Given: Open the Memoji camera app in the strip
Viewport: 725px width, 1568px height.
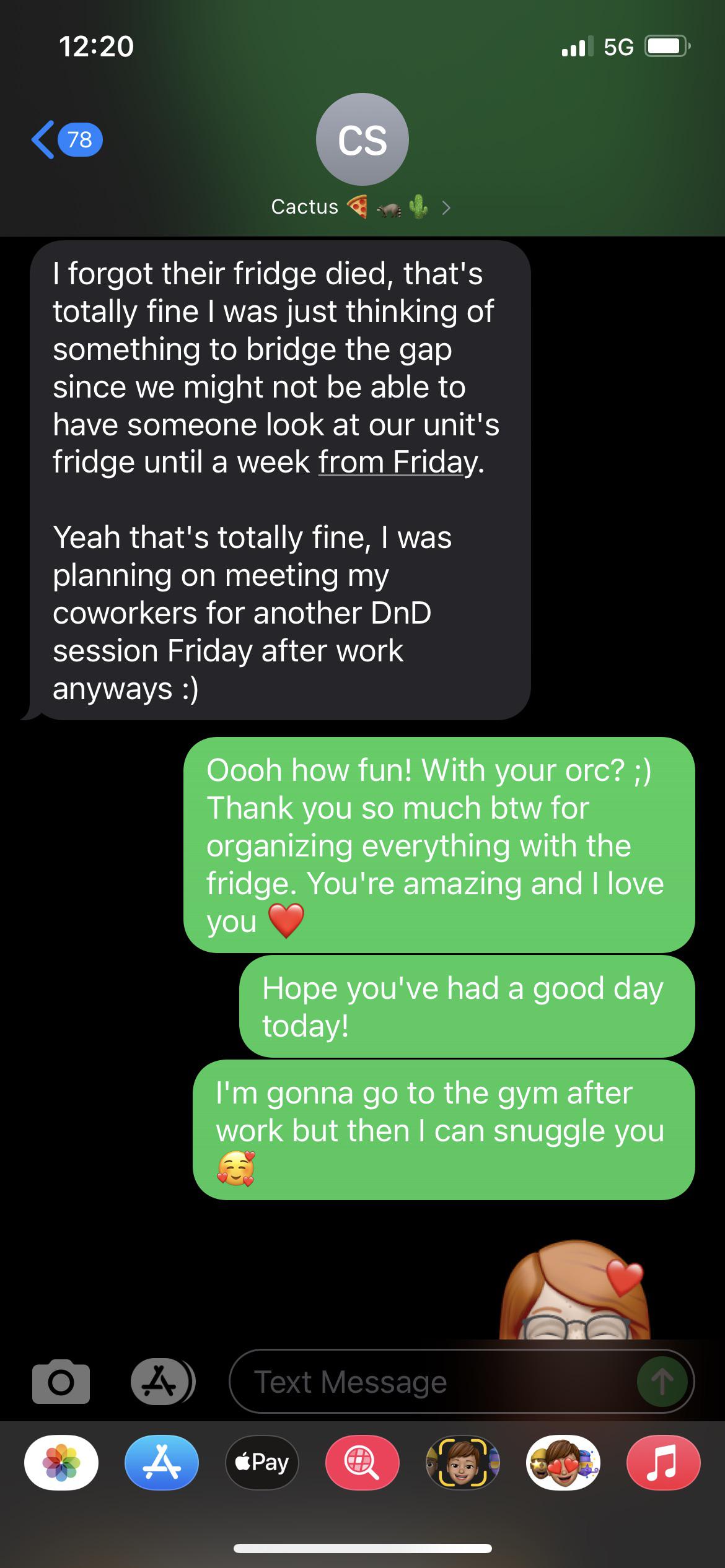Looking at the screenshot, I should [462, 1462].
